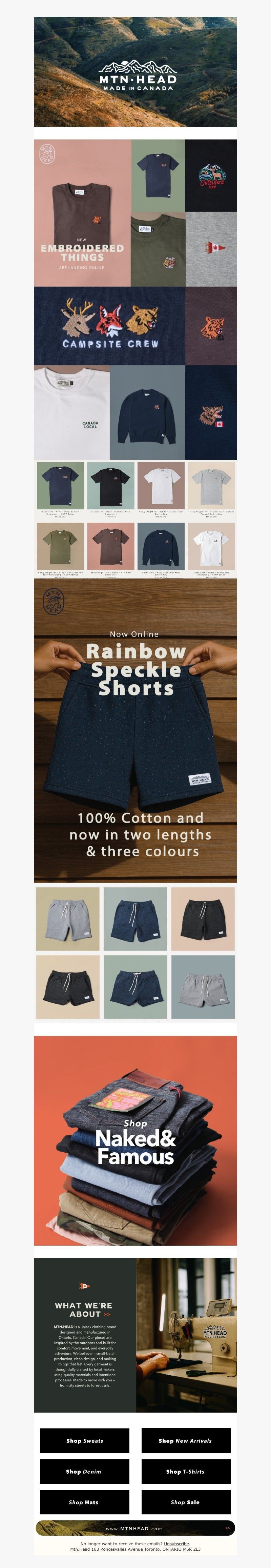Open the What We're About section
271x1568 pixels.
tap(84, 1309)
